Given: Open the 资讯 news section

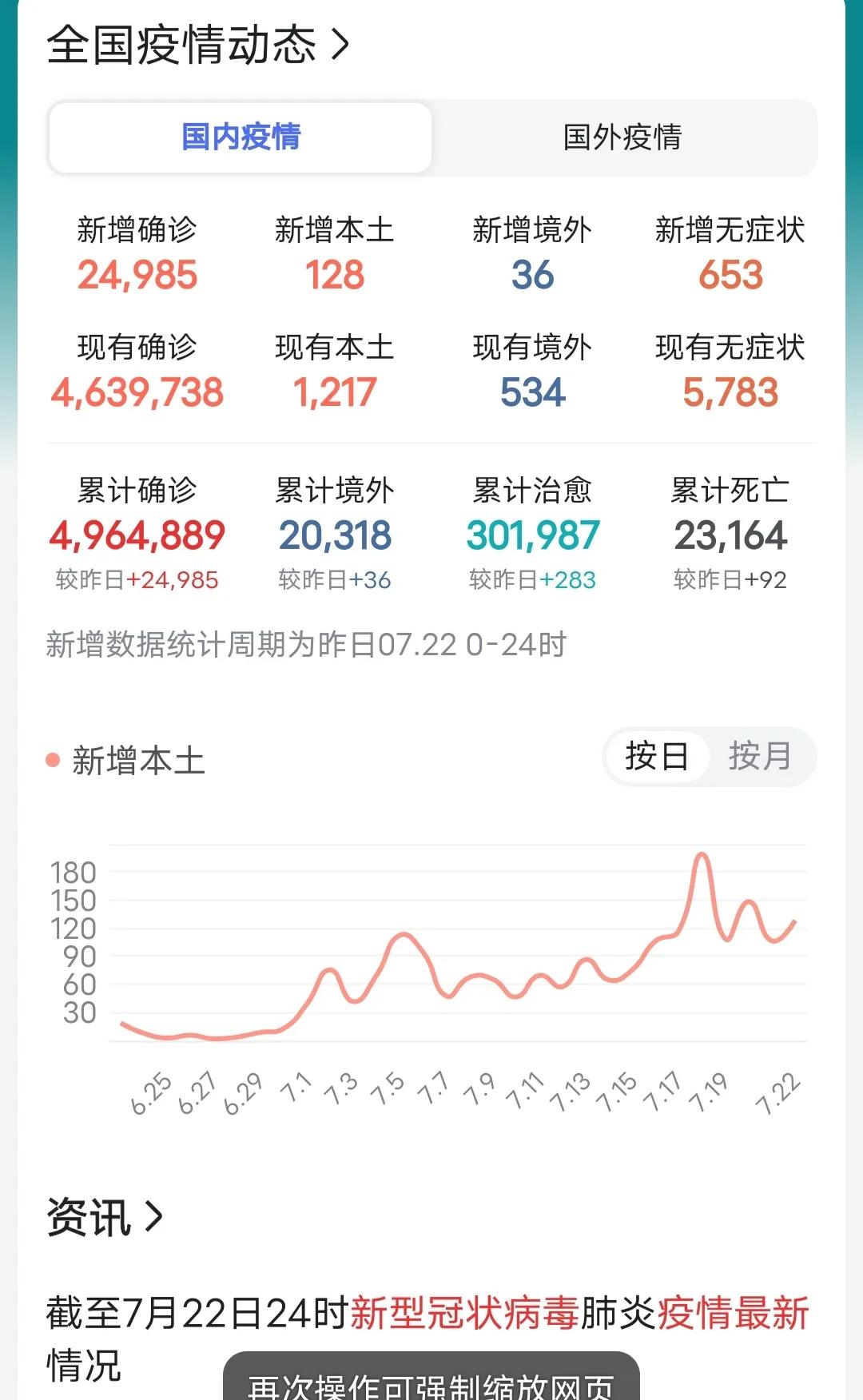Looking at the screenshot, I should pos(105,1217).
